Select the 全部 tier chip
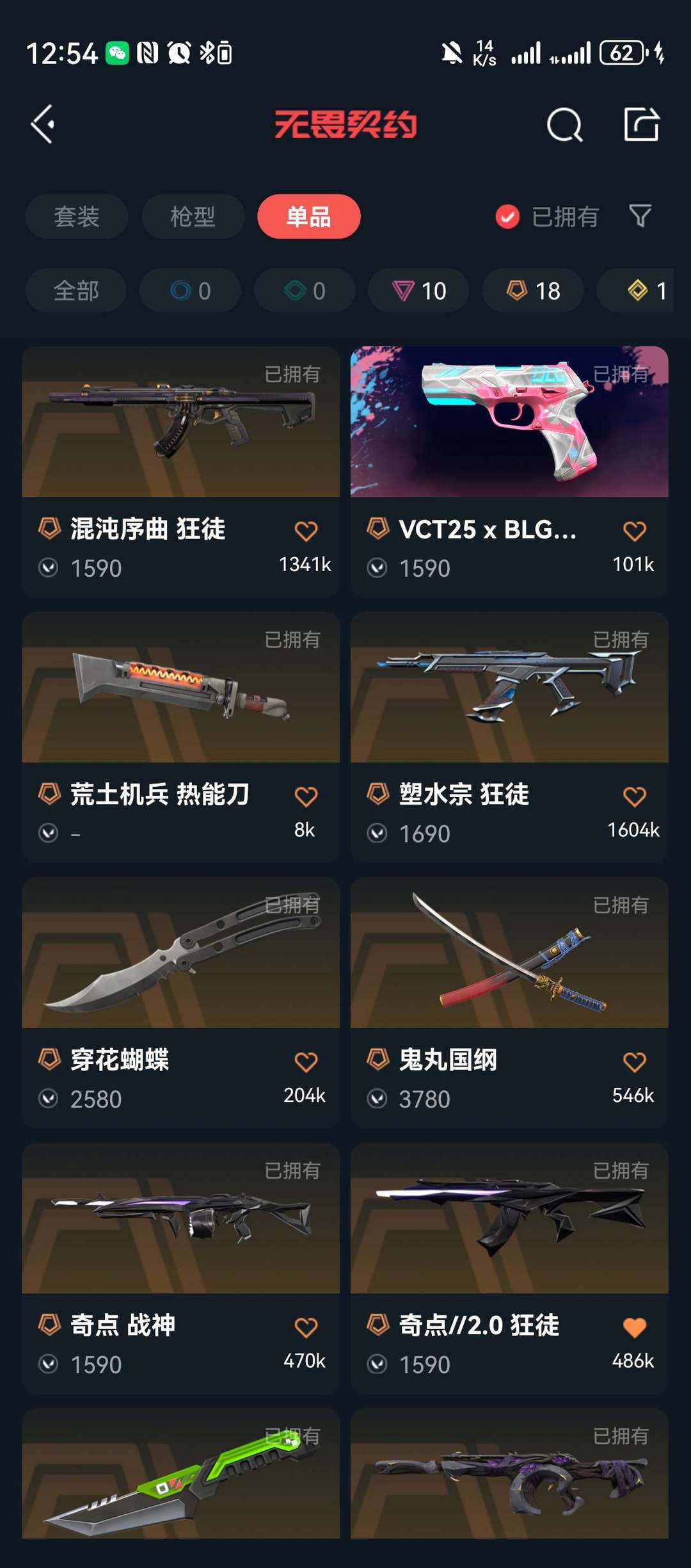691x1568 pixels. click(76, 291)
